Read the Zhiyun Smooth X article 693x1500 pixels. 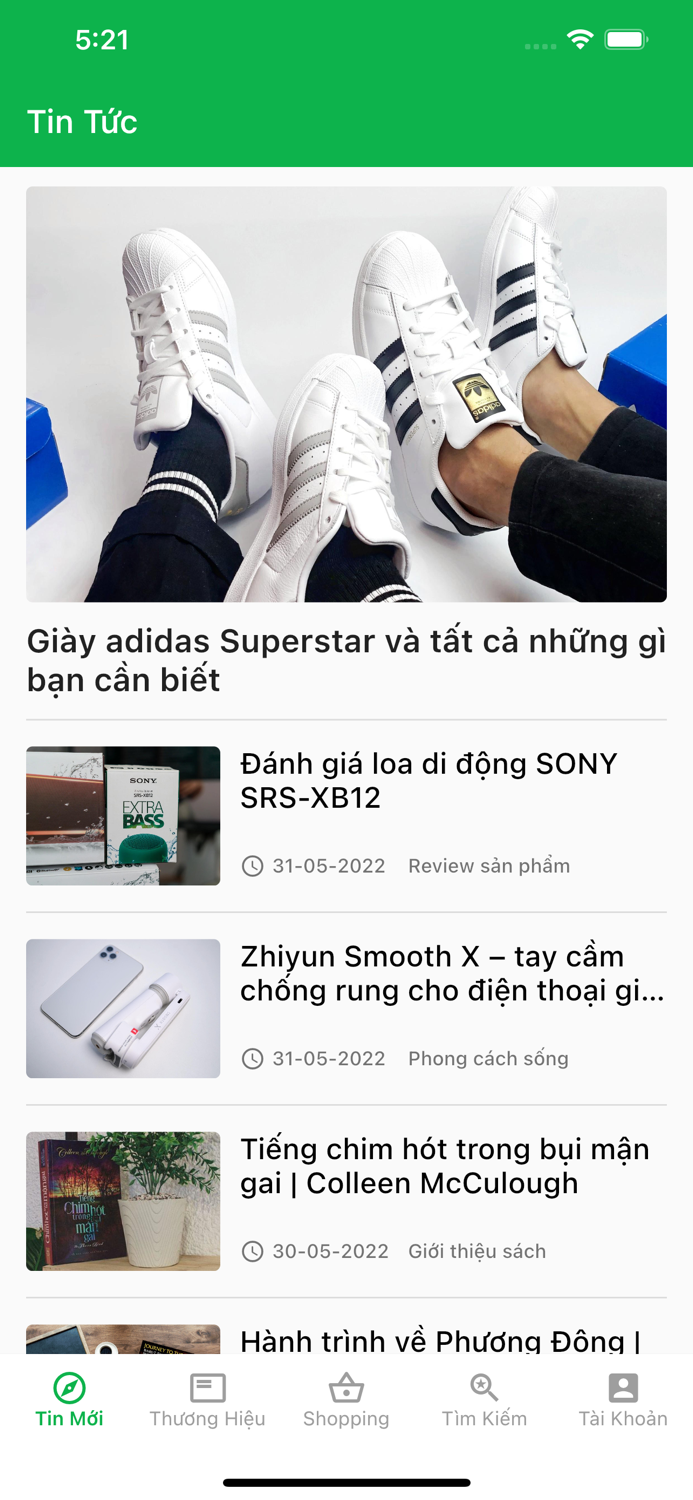(452, 974)
